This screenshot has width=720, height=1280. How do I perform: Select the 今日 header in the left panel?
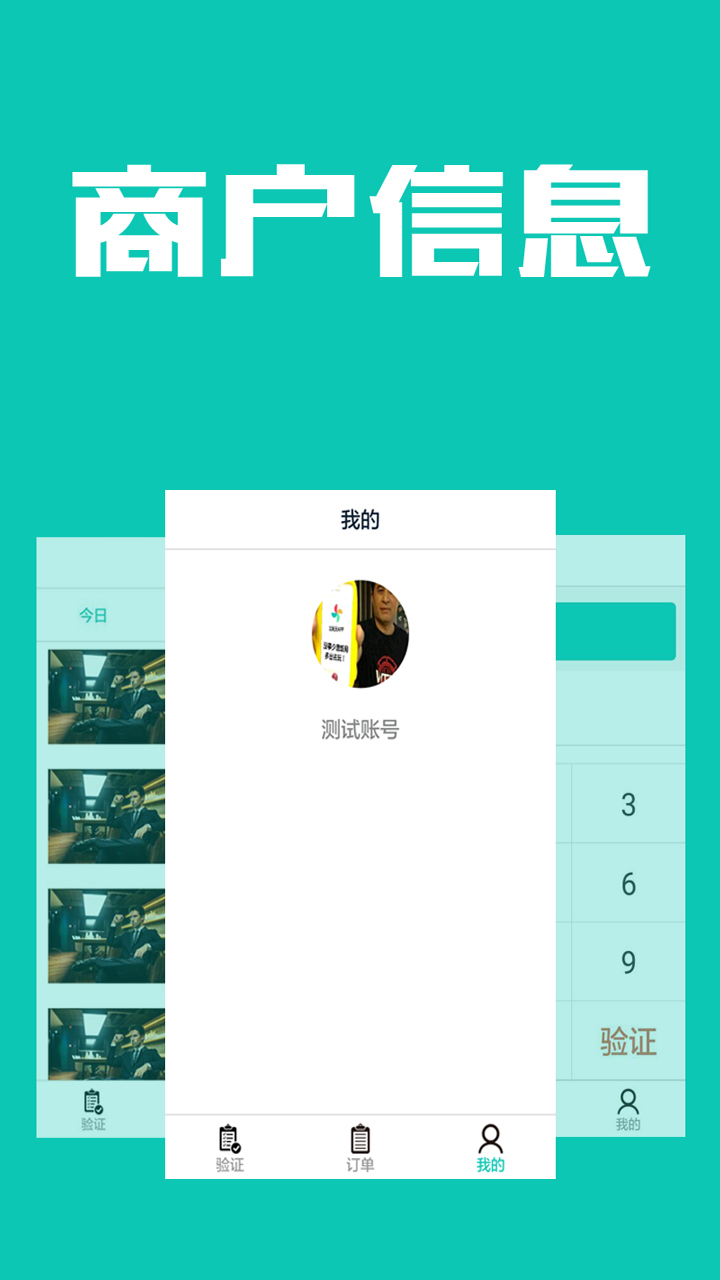(92, 614)
